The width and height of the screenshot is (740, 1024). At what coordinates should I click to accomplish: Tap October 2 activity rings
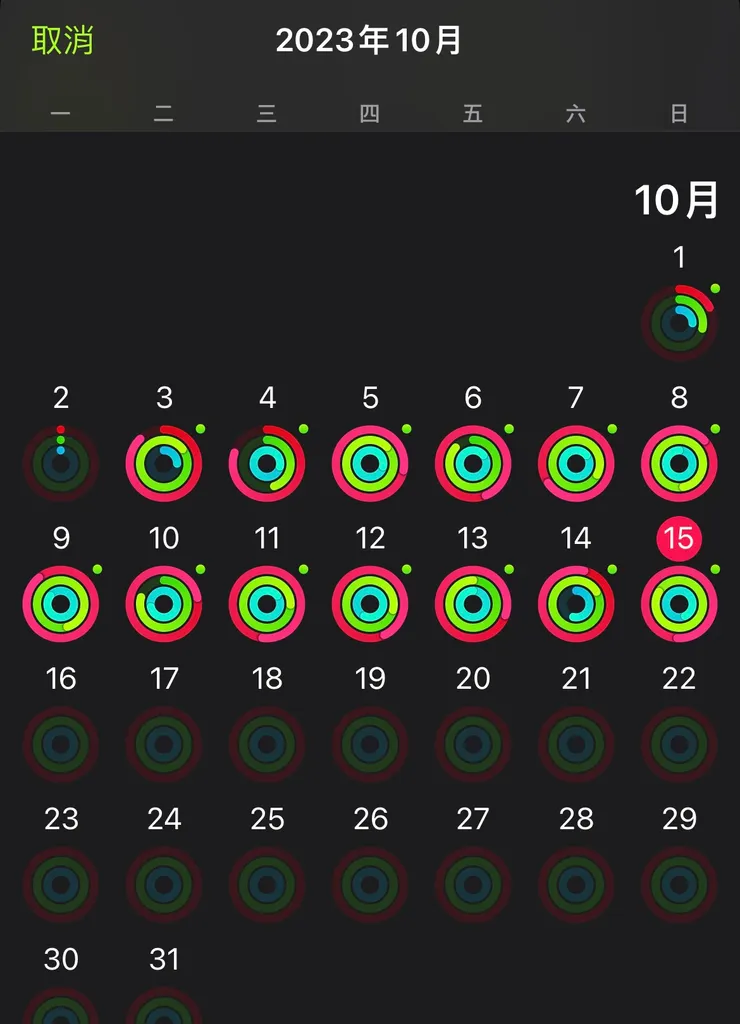coord(61,463)
